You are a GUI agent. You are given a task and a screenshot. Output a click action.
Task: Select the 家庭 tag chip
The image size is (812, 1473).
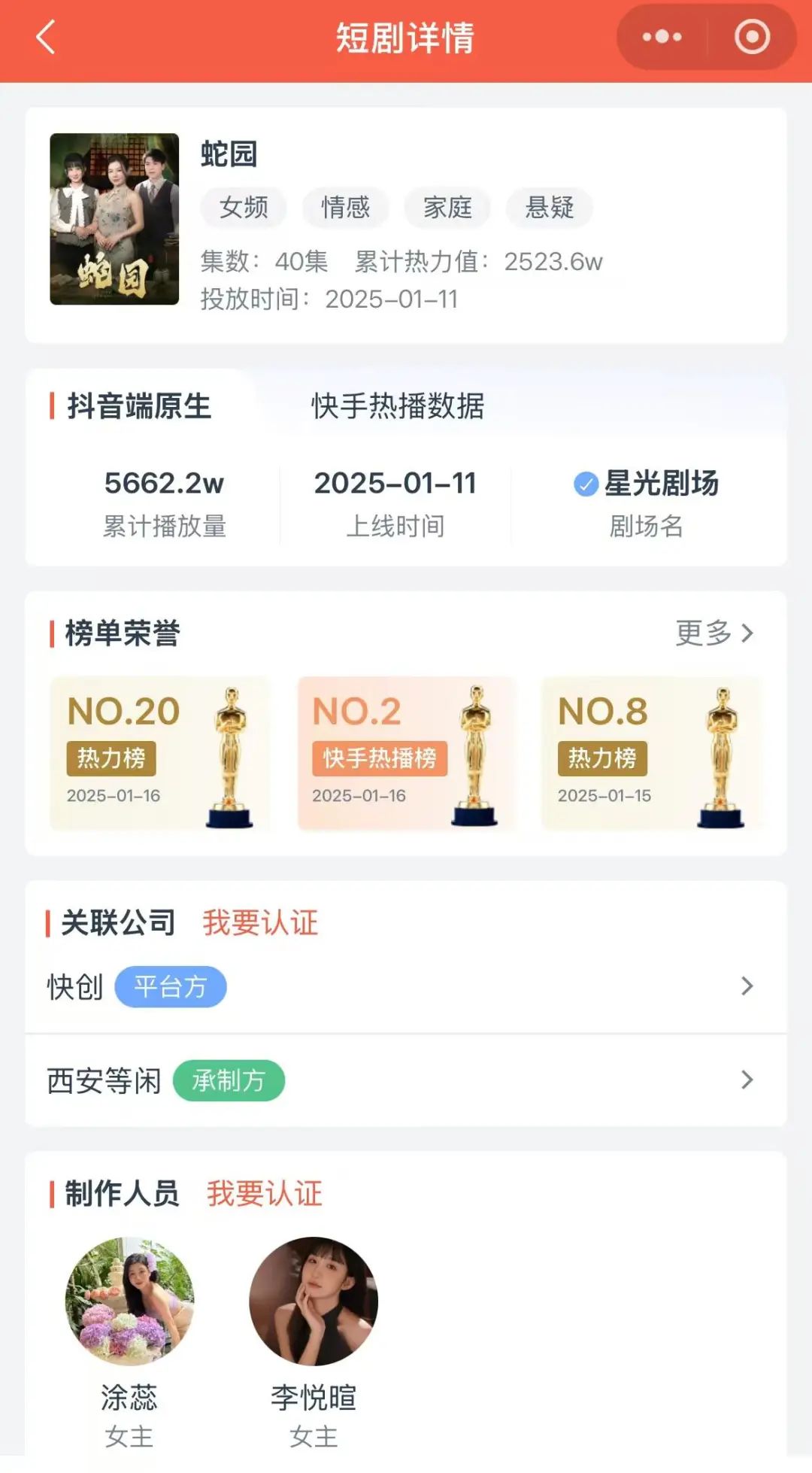coord(447,207)
